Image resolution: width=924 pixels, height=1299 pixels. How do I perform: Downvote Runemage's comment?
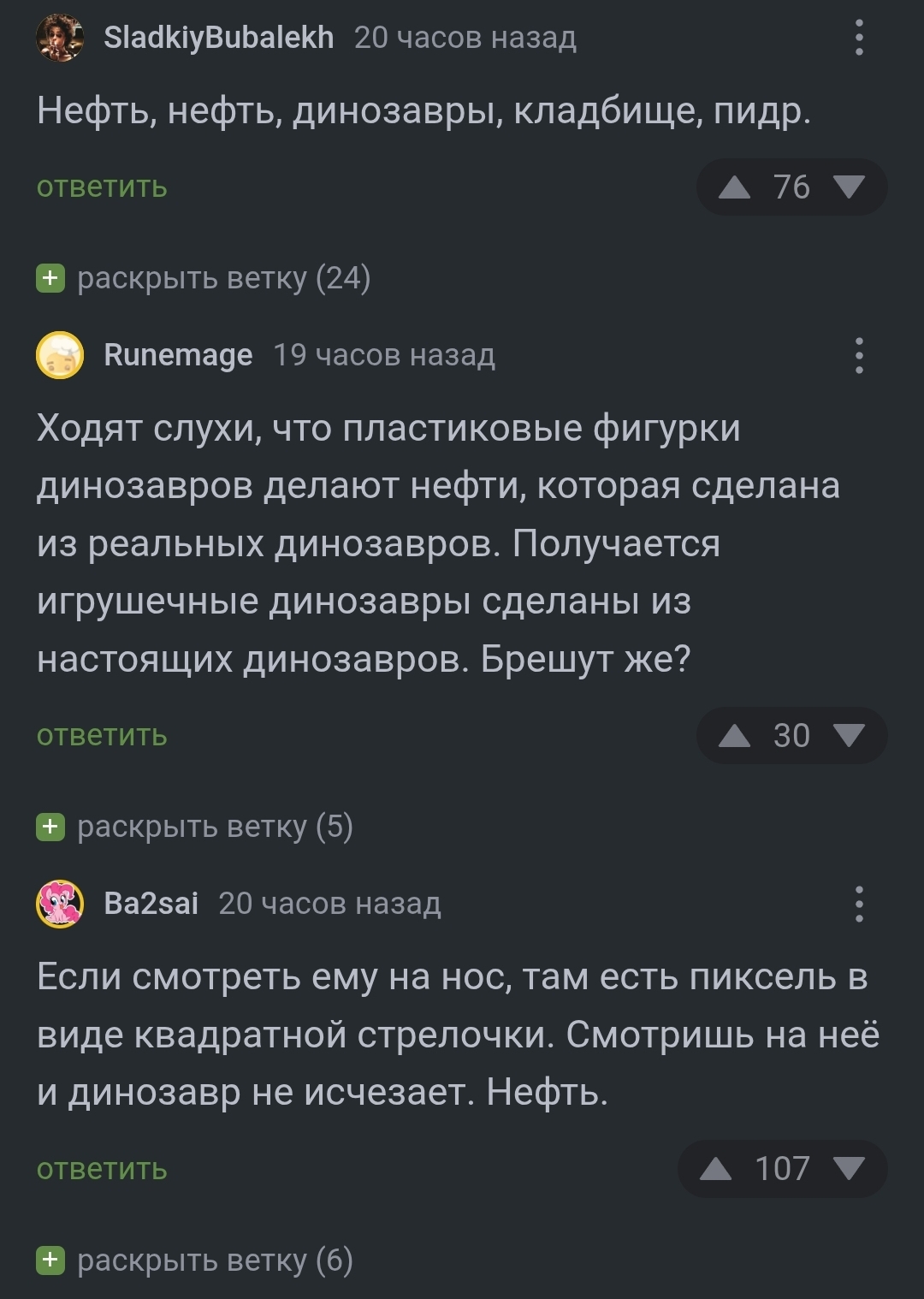(x=849, y=736)
